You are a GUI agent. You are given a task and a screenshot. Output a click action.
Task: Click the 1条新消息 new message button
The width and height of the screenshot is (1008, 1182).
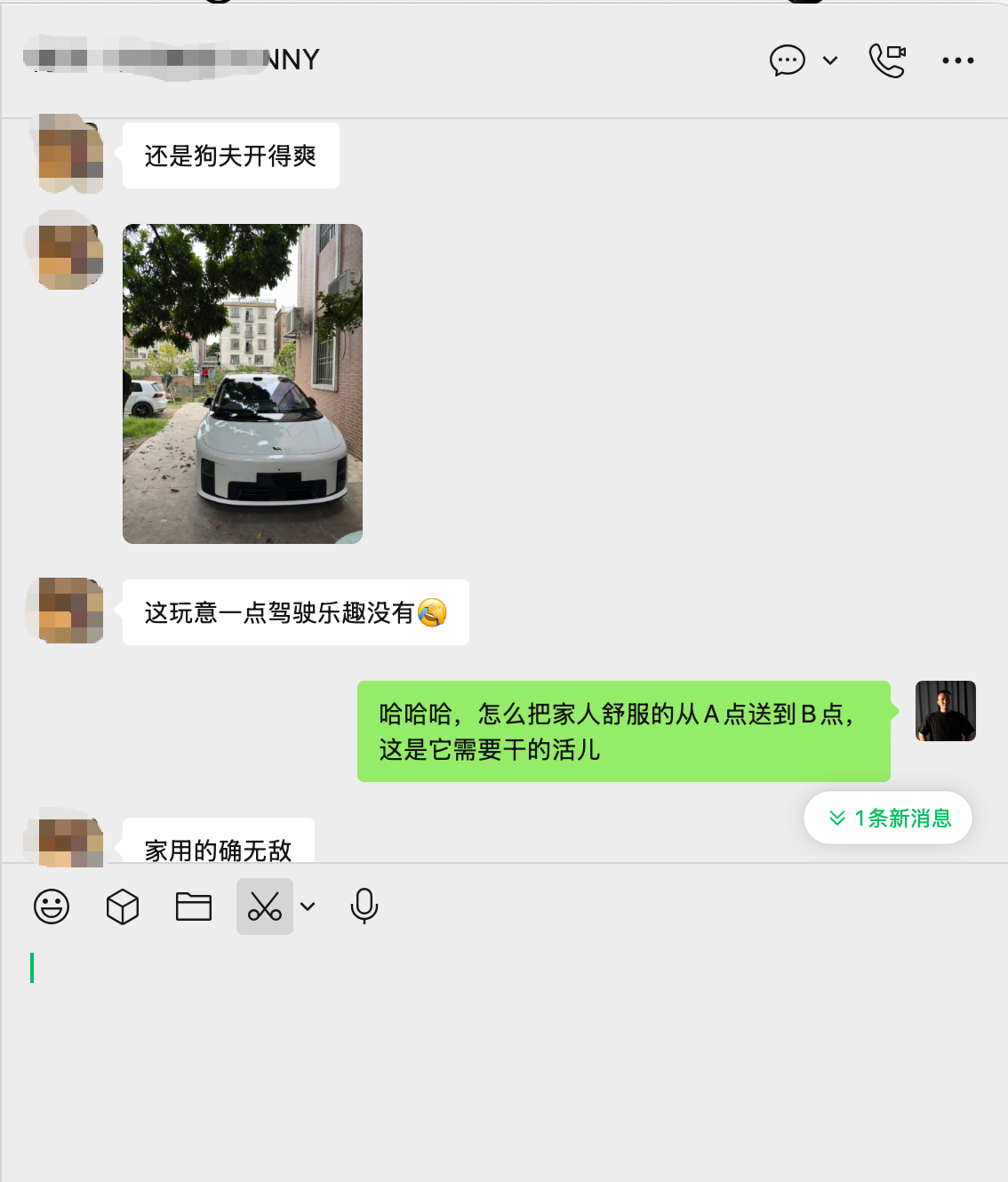[x=887, y=817]
